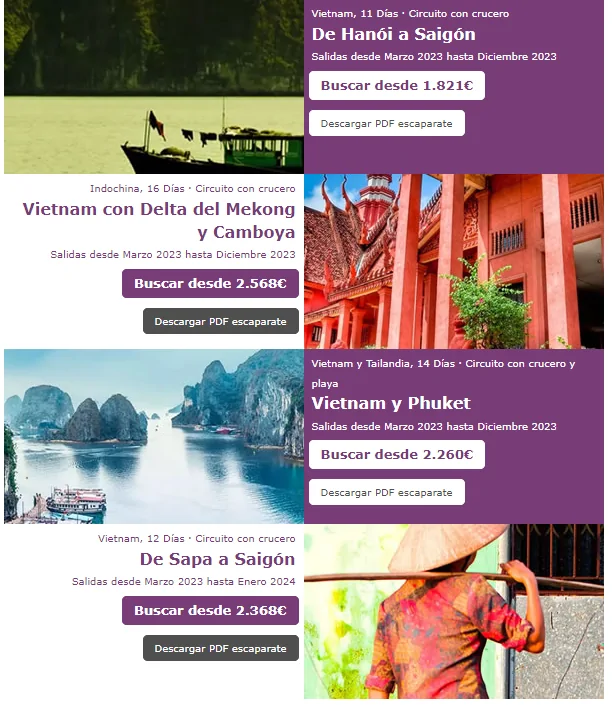The image size is (612, 707).
Task: Open the De Hanói a Saigón tour title
Action: click(393, 35)
